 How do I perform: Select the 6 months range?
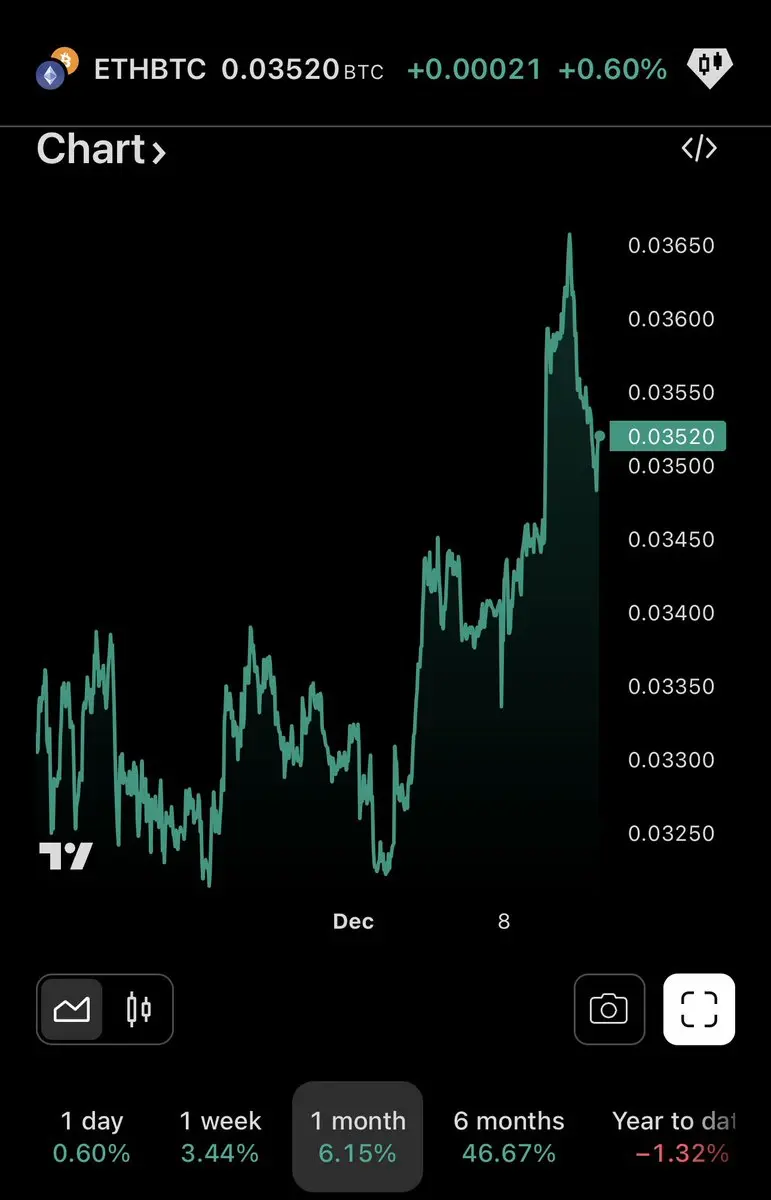click(x=508, y=1136)
